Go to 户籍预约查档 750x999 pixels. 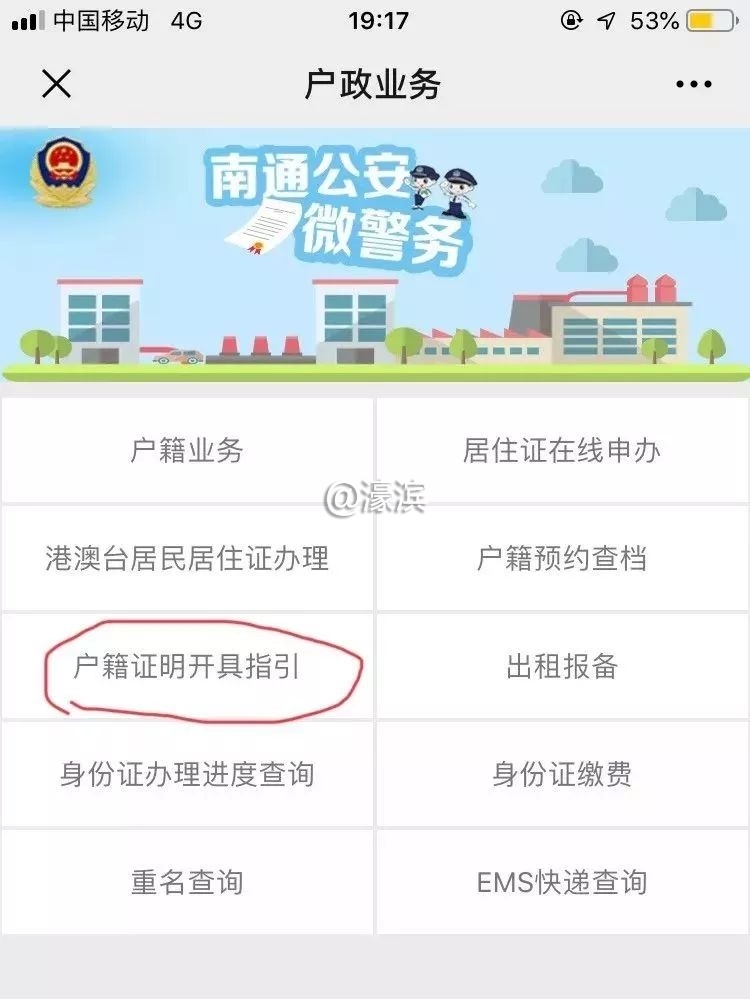(x=562, y=558)
